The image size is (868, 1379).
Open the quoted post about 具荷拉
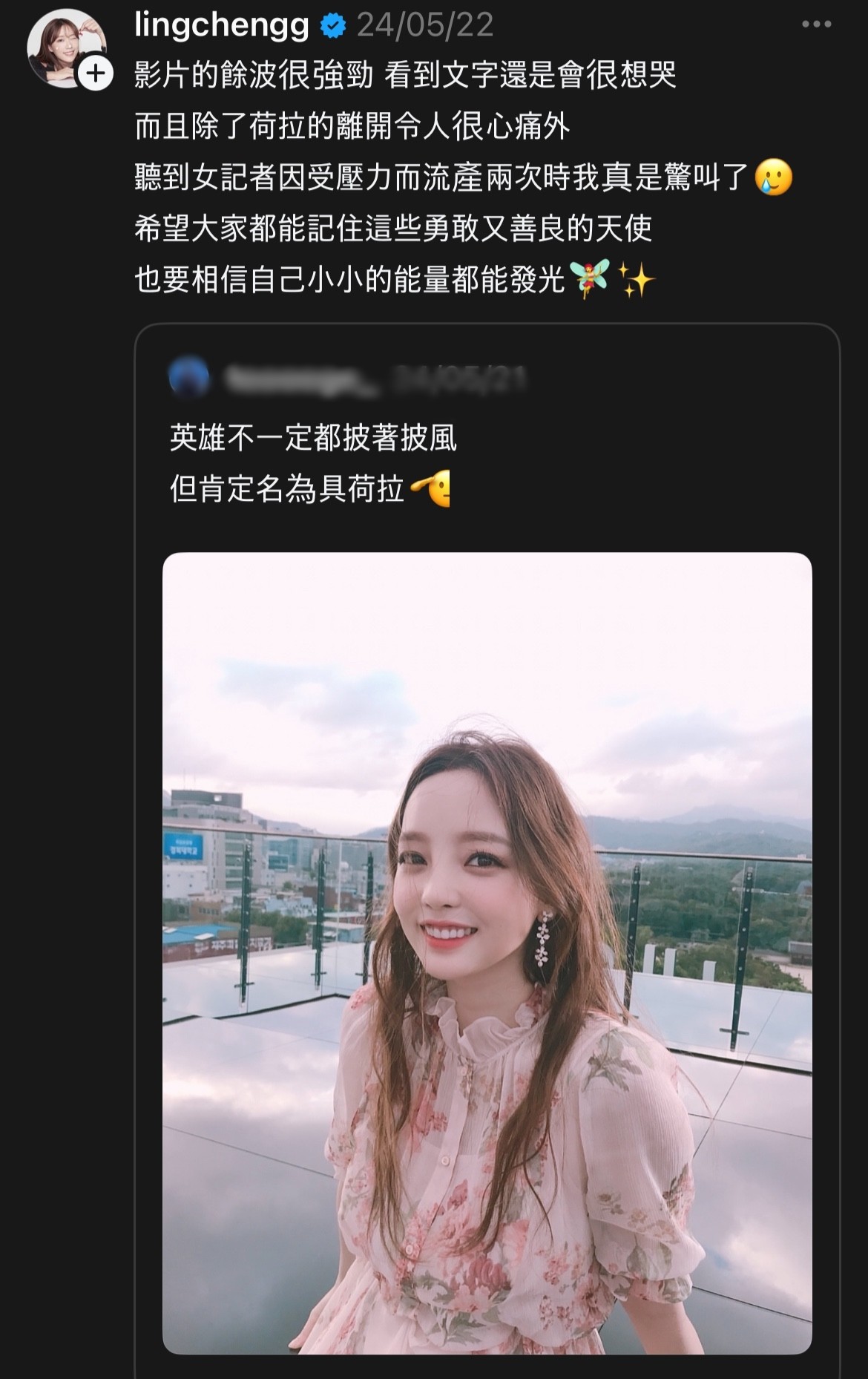coord(312,463)
